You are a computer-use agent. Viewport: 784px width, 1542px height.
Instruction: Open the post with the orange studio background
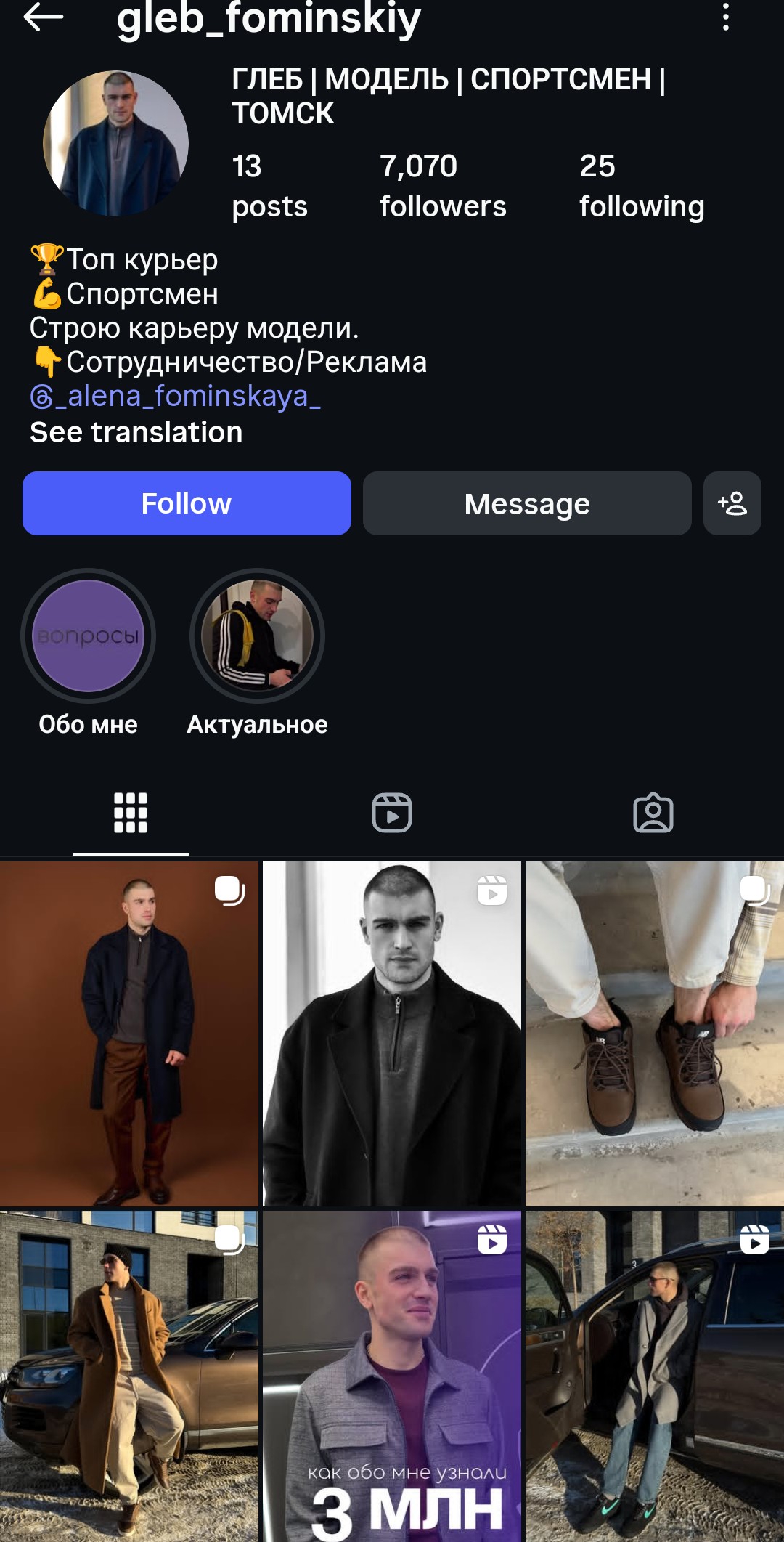[x=129, y=1033]
